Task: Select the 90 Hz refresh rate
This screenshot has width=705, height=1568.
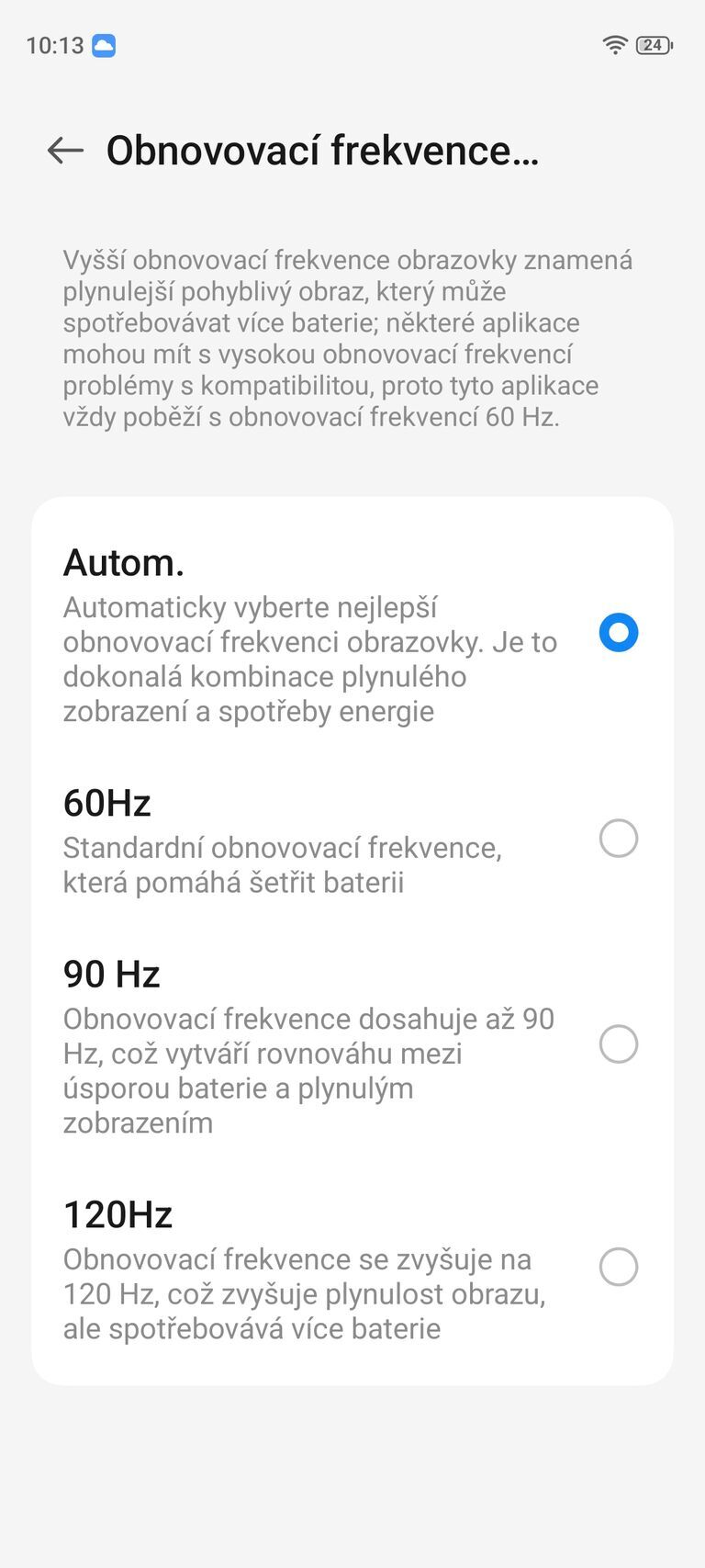Action: pos(618,1044)
